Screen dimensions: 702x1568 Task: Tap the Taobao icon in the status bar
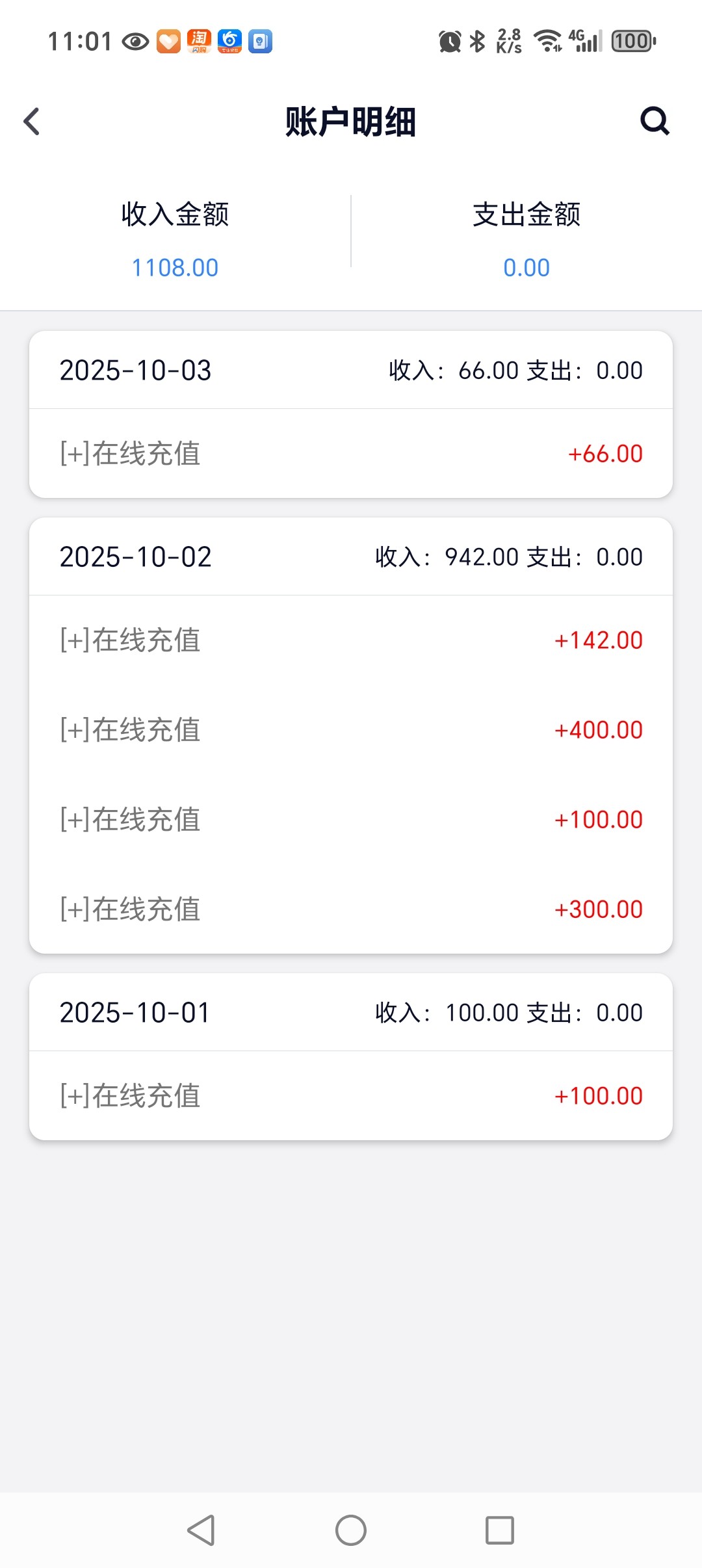coord(200,41)
